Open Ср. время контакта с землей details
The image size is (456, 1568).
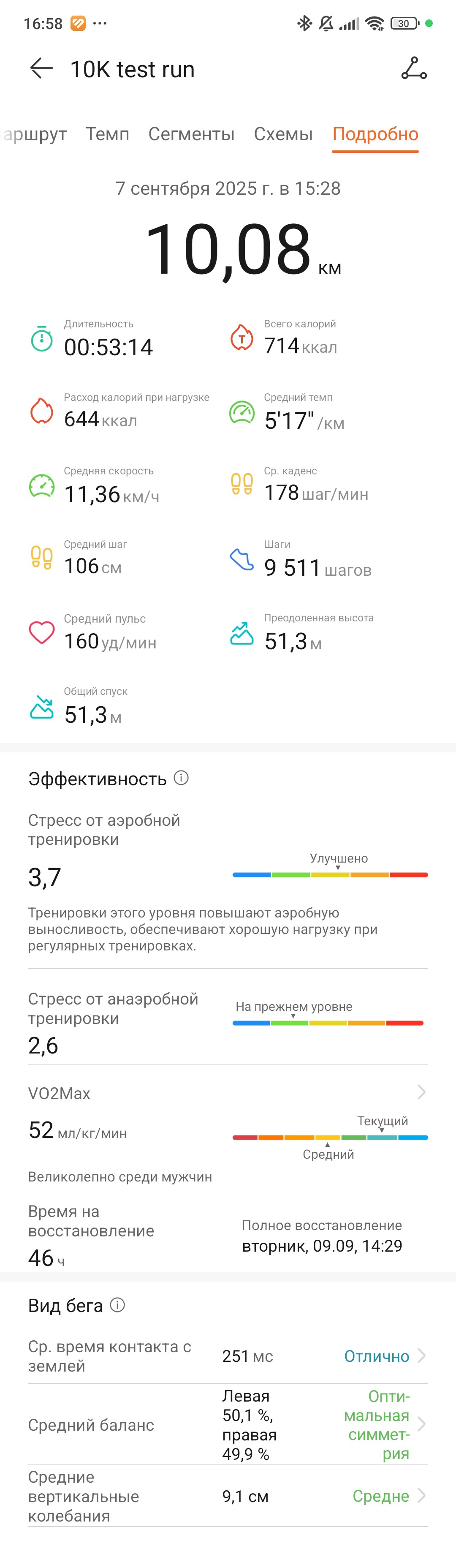421,1356
